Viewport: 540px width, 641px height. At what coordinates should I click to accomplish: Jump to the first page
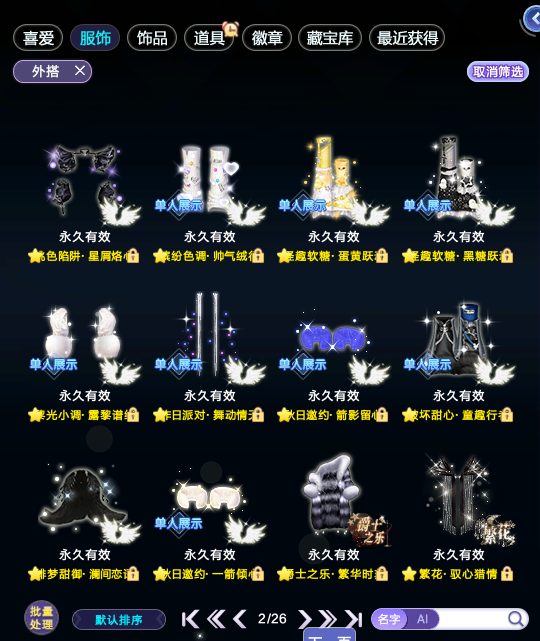tap(190, 619)
